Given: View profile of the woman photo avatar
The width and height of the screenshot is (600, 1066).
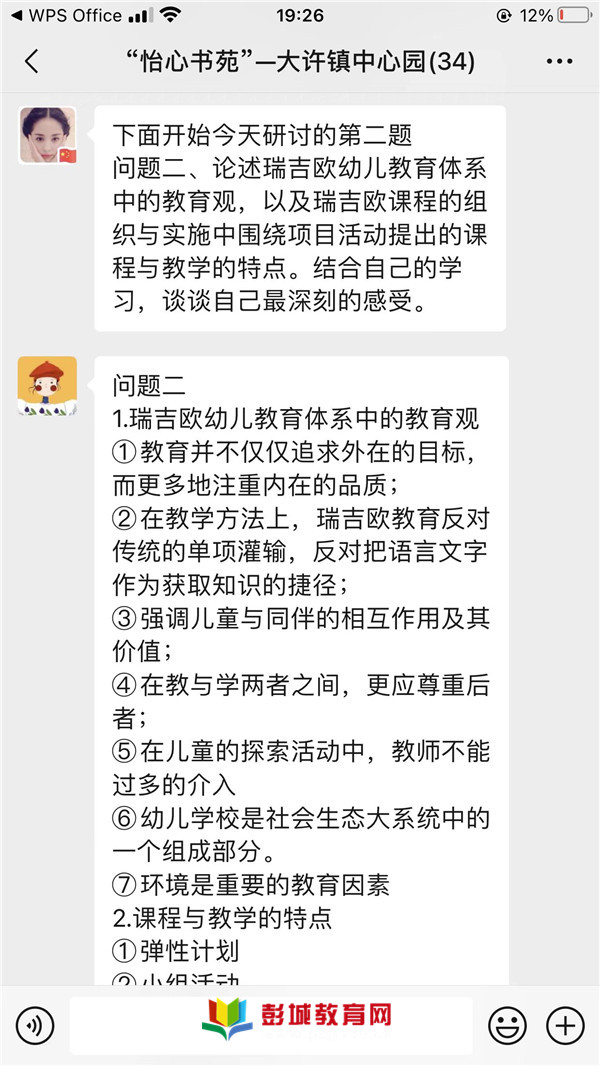Looking at the screenshot, I should point(47,135).
